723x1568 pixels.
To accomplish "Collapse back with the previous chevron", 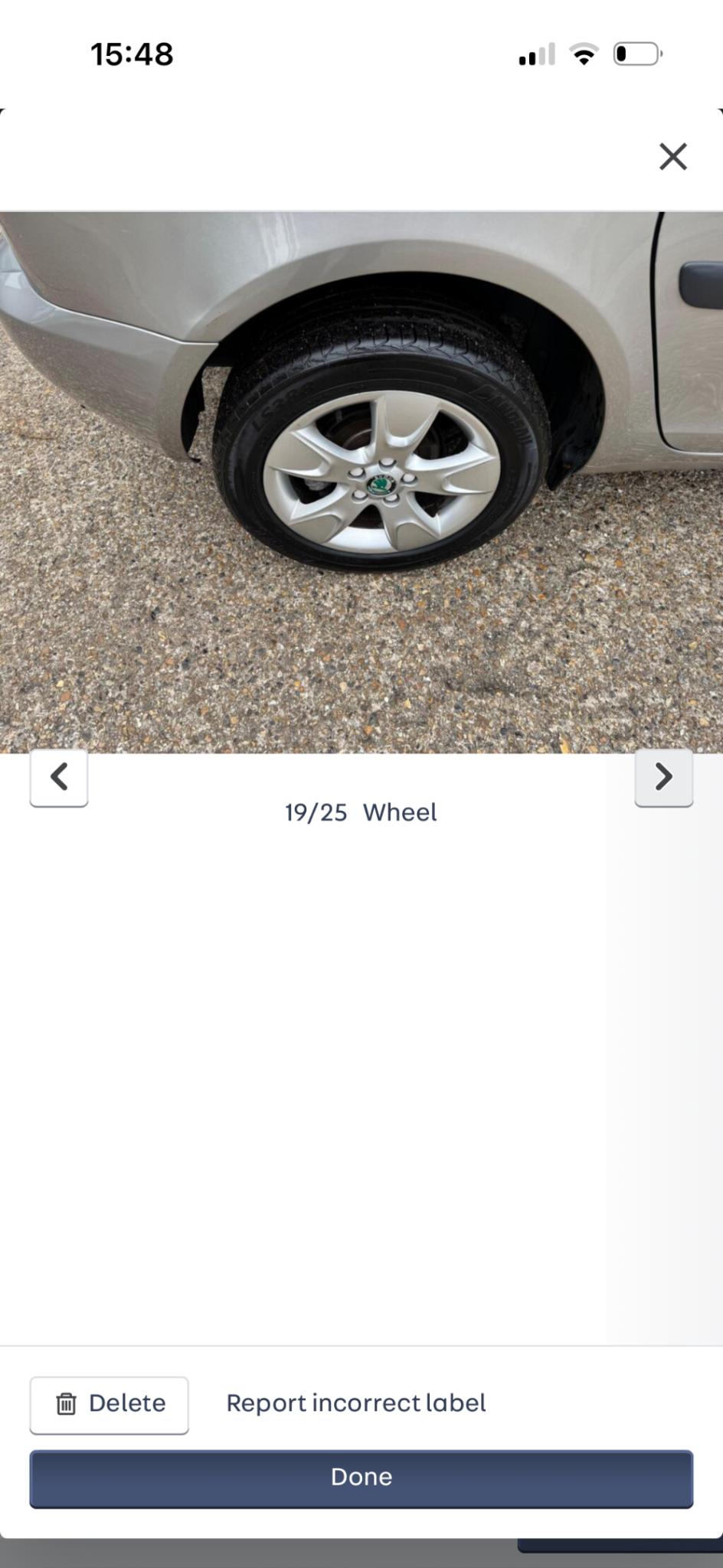I will 59,777.
